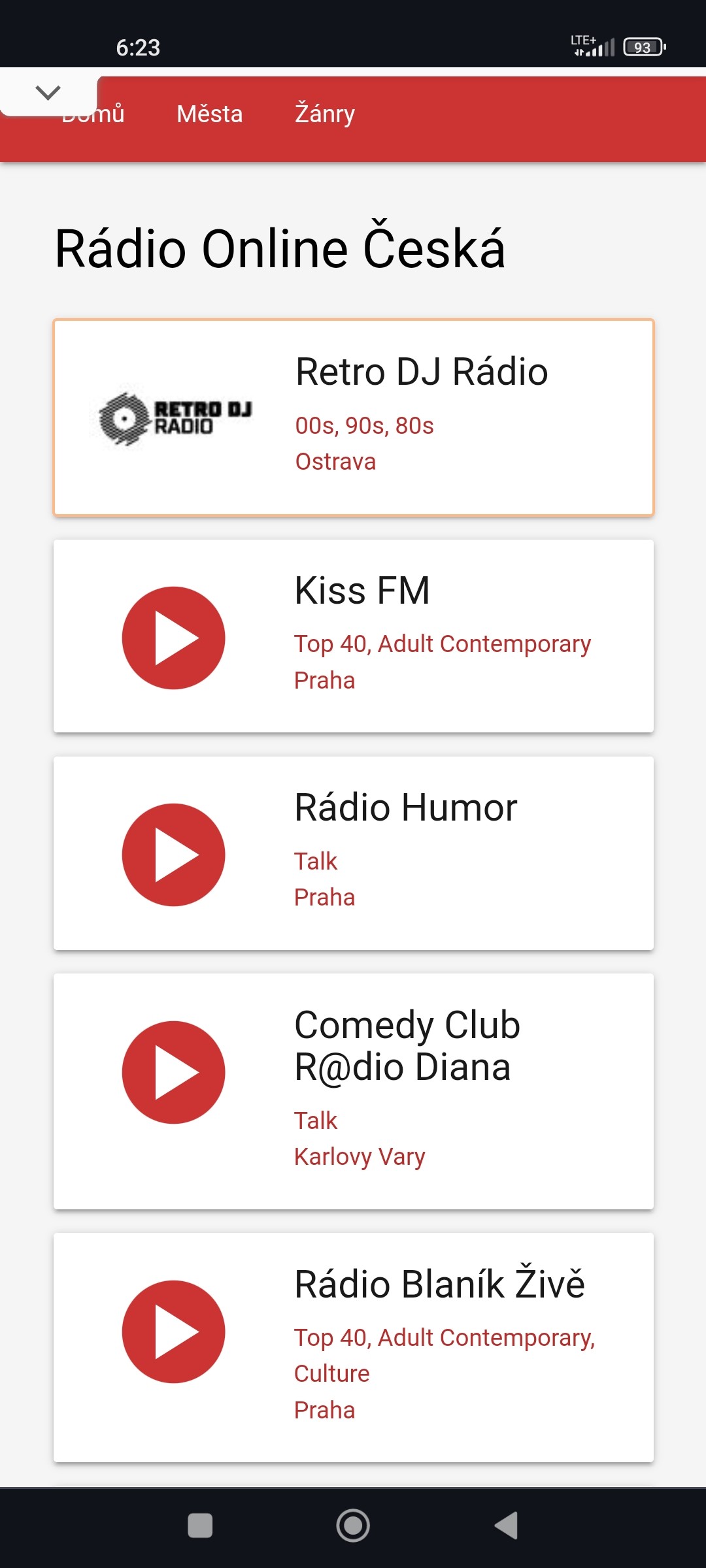Open the Ostrava city link under Retro DJ Rádio

tap(335, 462)
